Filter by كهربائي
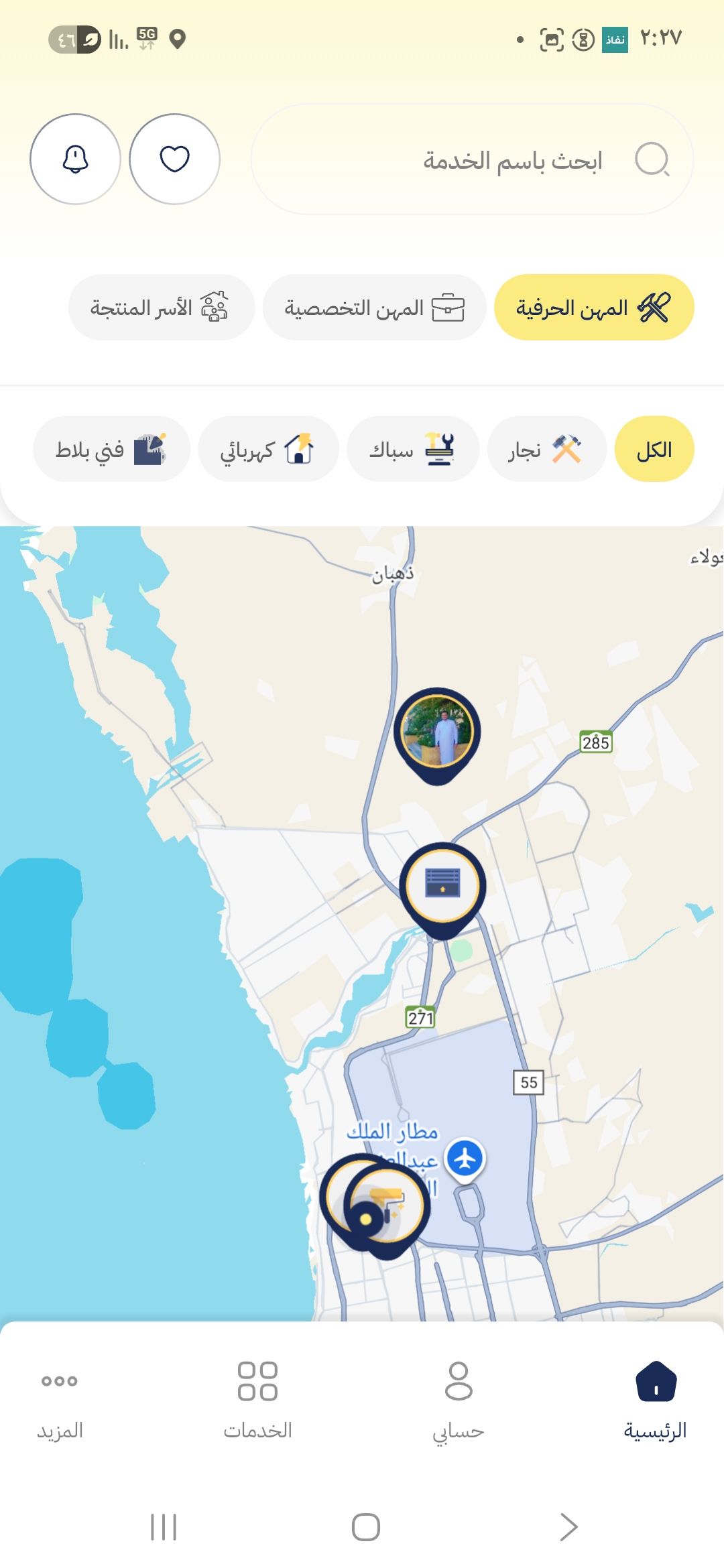Image resolution: width=724 pixels, height=1568 pixels. pos(268,450)
